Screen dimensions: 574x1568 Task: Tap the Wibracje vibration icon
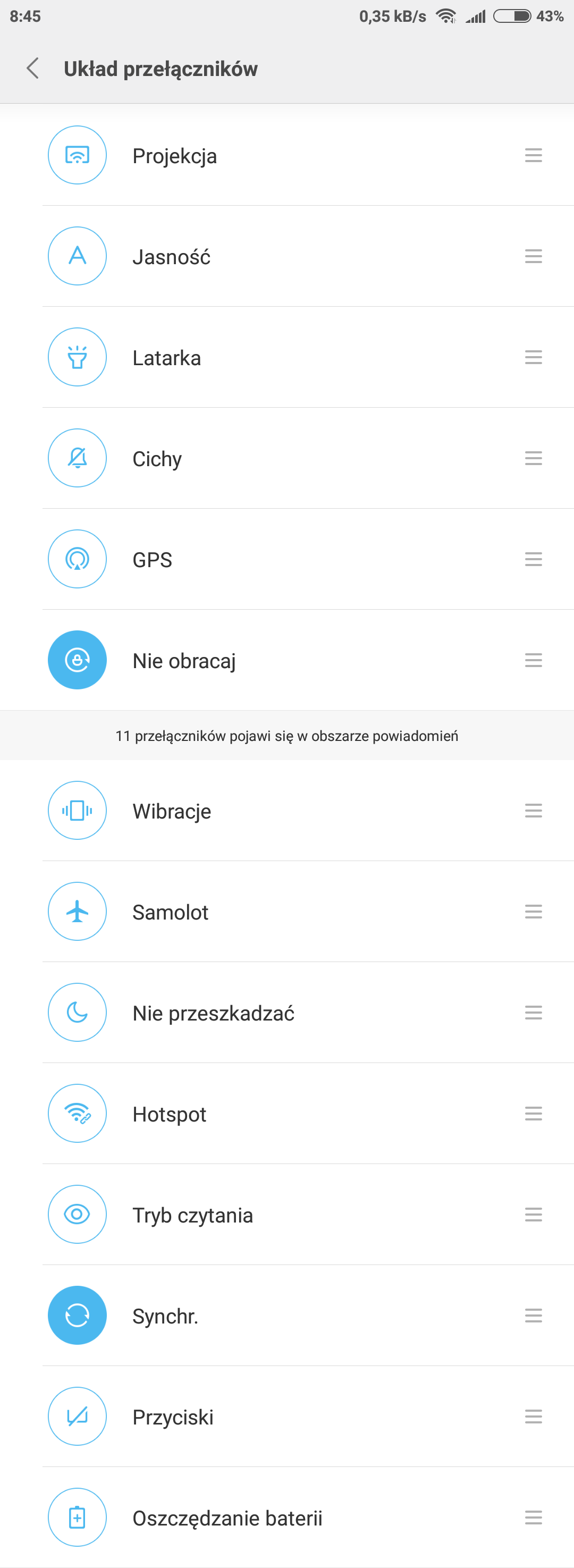(x=77, y=810)
